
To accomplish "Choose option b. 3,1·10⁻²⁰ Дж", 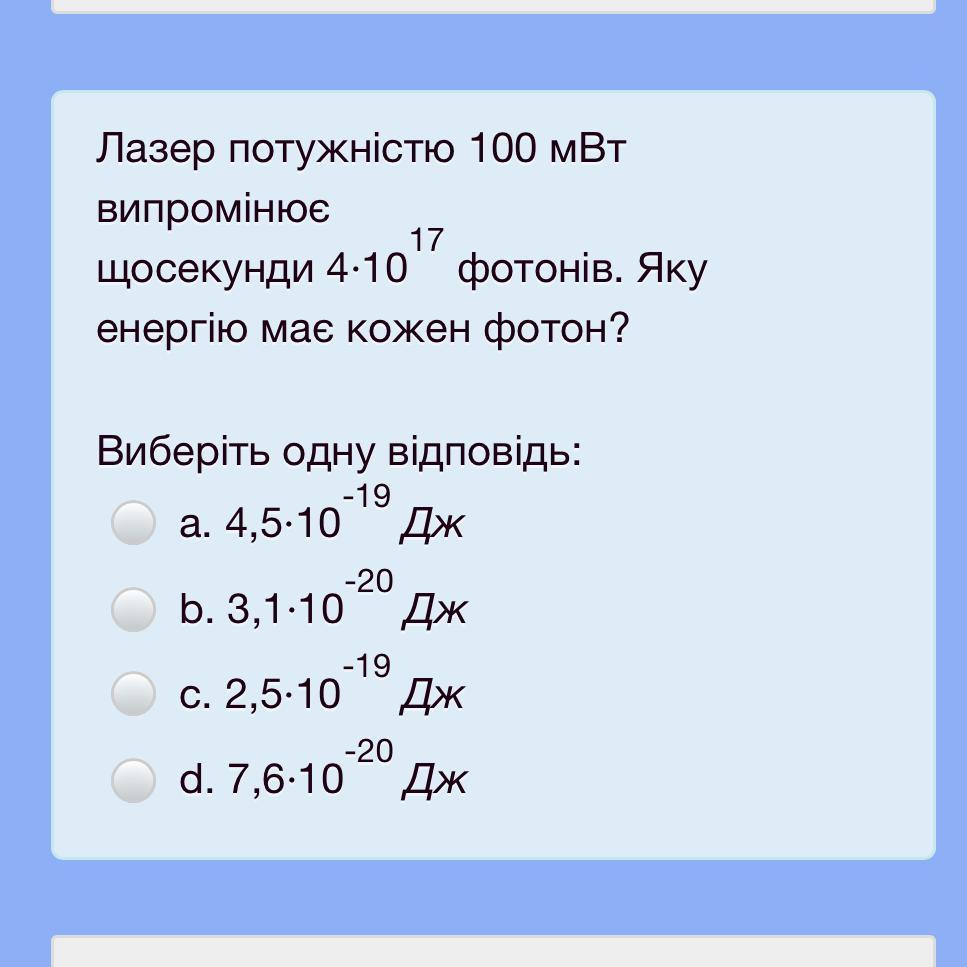I will [x=132, y=608].
